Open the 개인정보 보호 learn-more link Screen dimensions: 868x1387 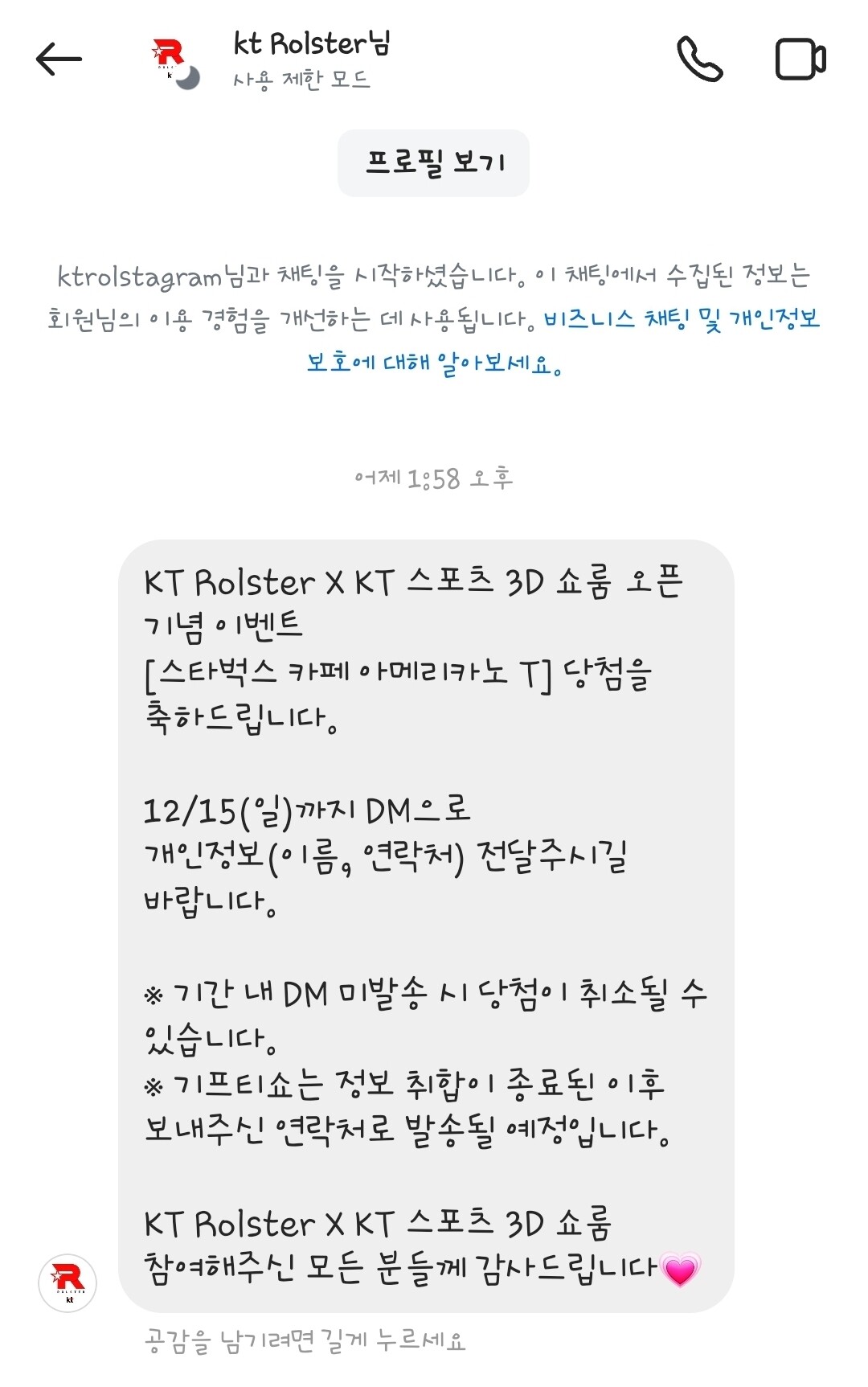(x=434, y=363)
